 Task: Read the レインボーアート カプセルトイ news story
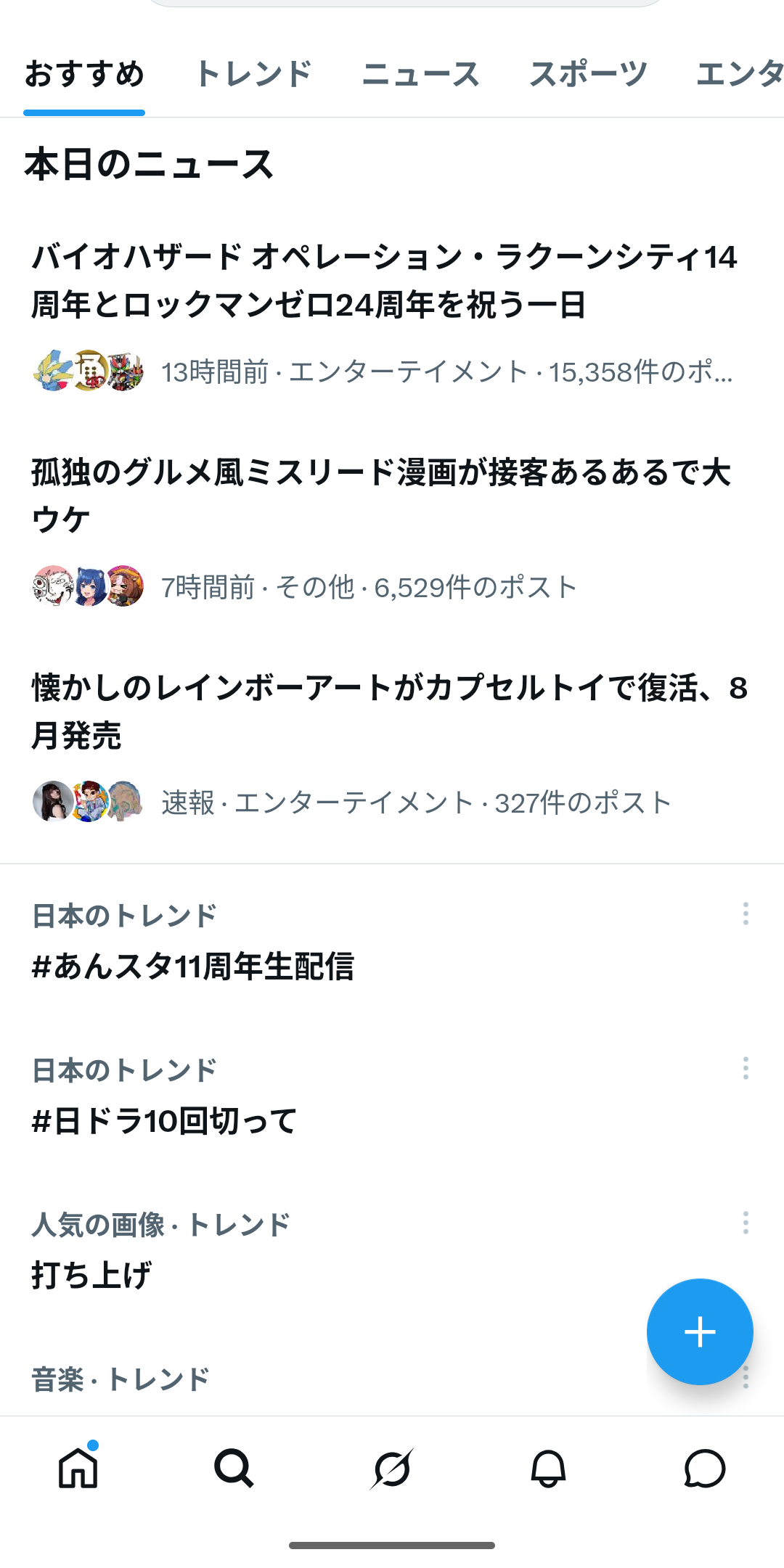pos(389,711)
